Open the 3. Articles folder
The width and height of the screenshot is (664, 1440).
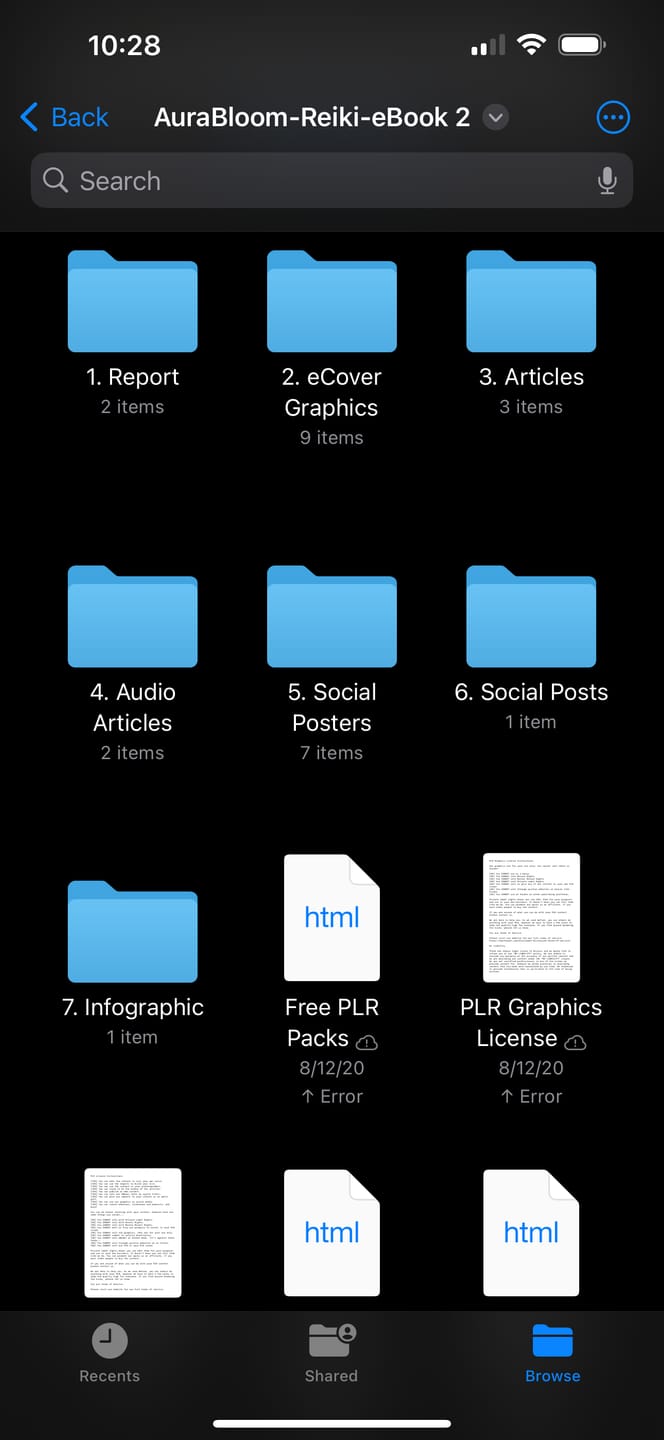531,302
